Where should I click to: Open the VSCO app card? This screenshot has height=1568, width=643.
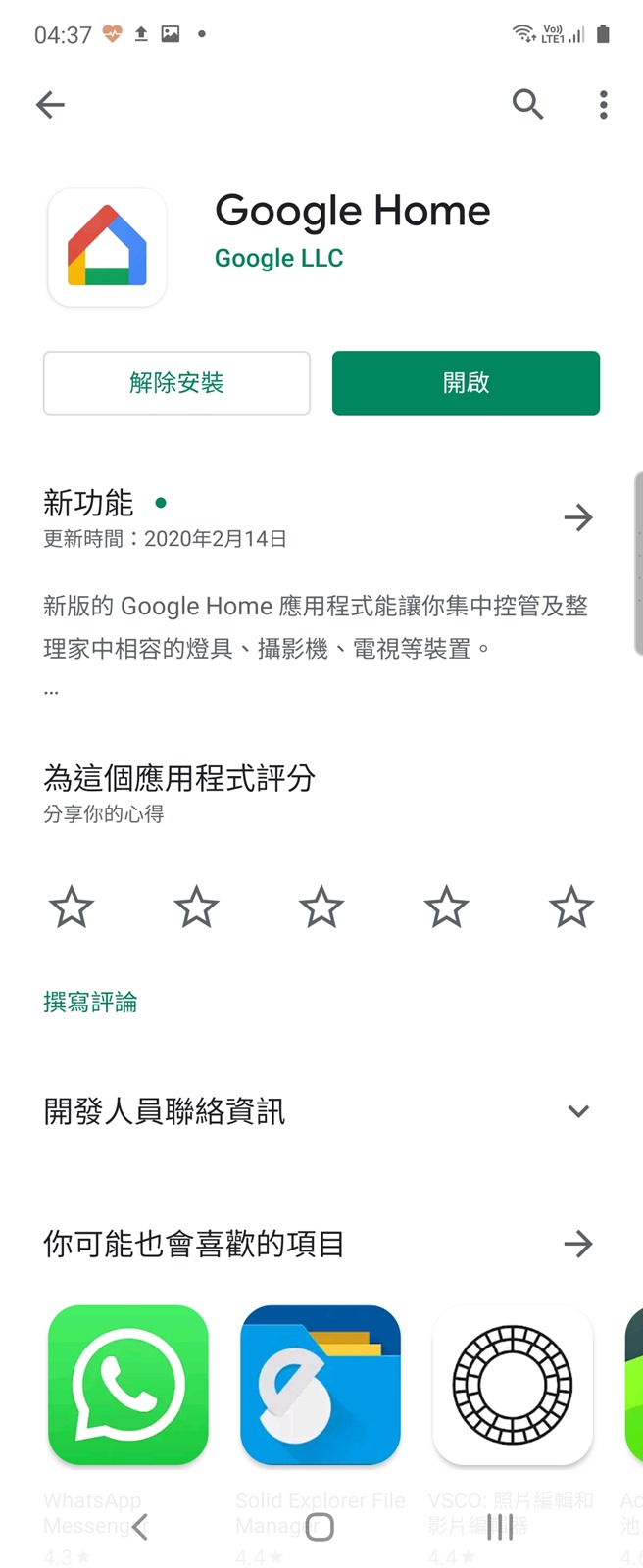click(513, 1385)
